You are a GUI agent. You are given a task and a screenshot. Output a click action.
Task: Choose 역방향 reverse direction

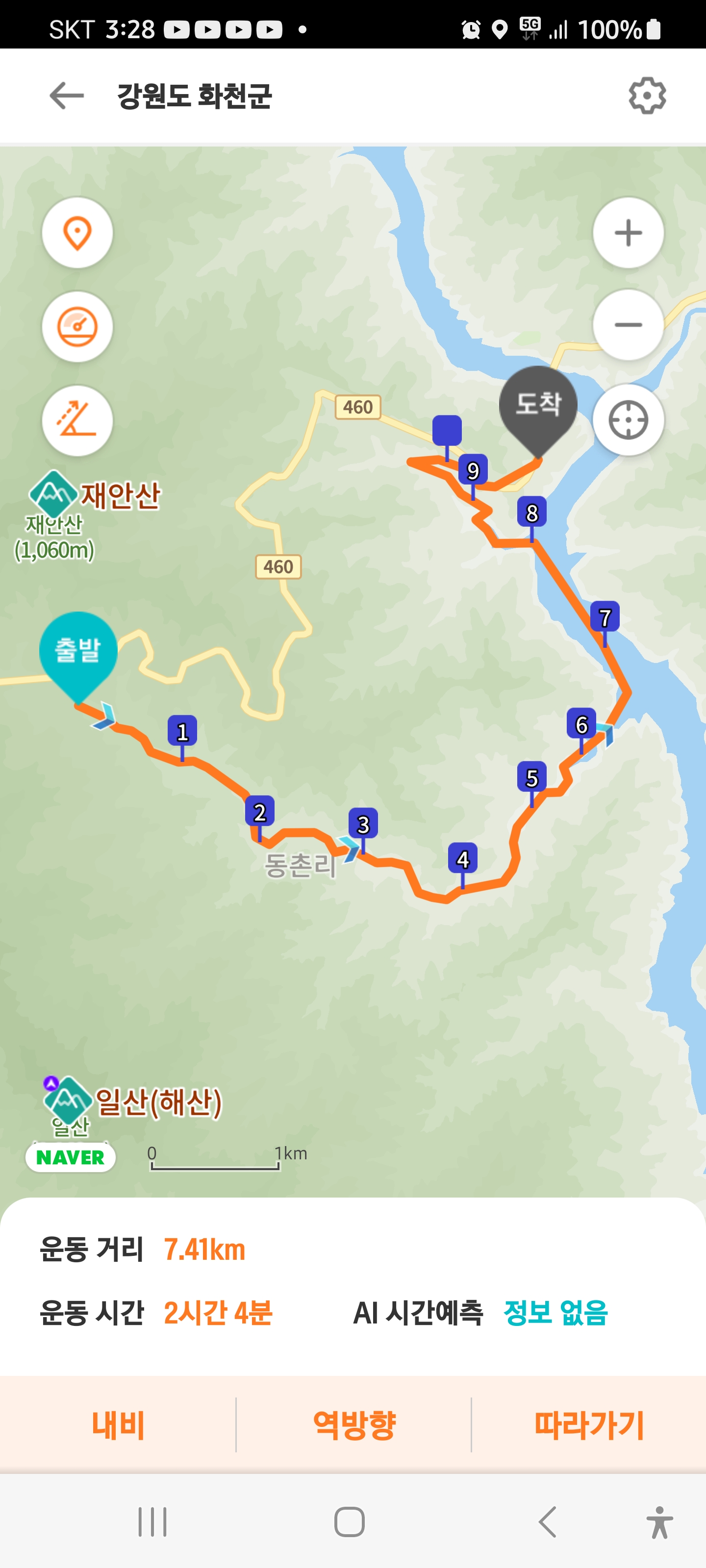(x=354, y=1425)
